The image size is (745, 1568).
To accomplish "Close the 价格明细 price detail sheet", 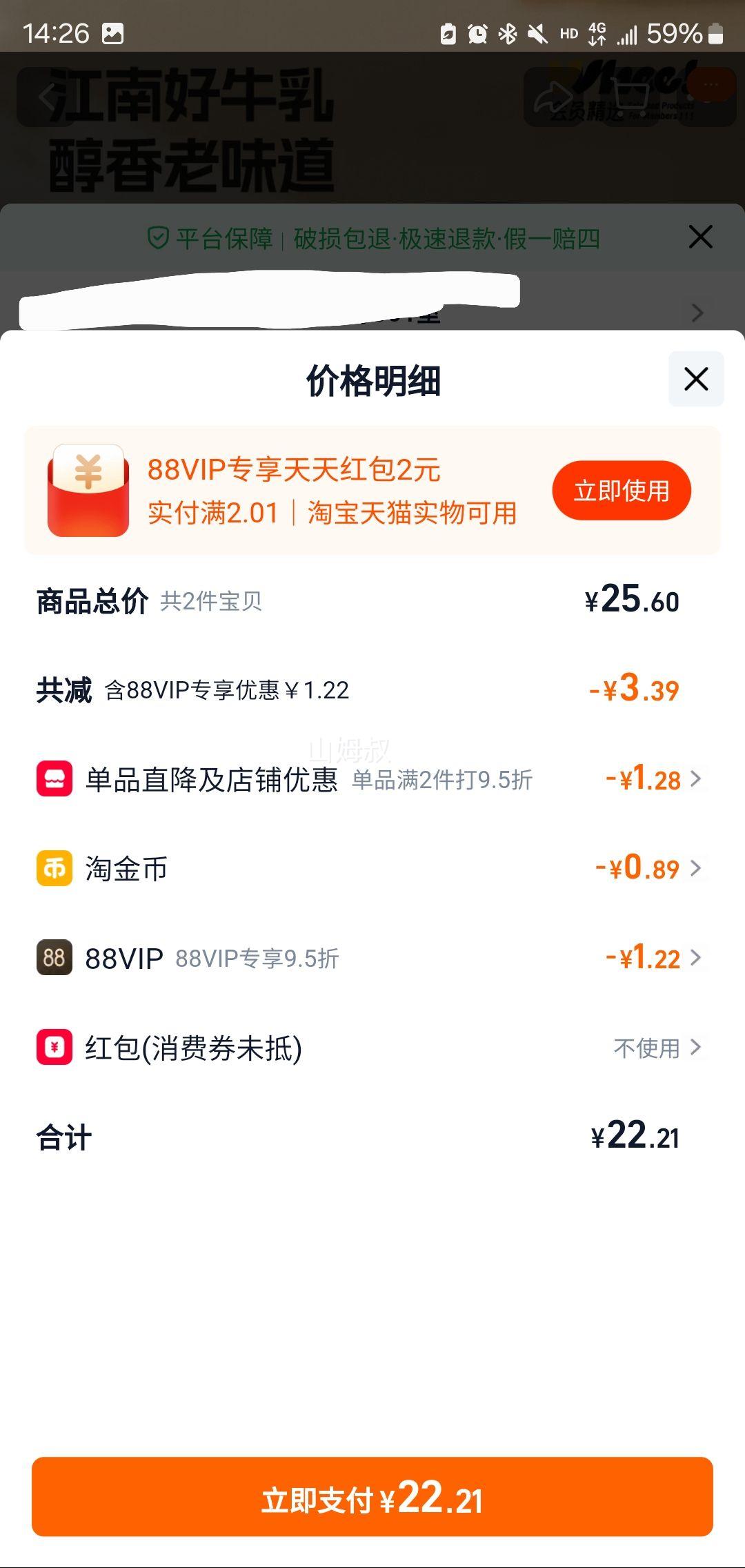I will [695, 379].
